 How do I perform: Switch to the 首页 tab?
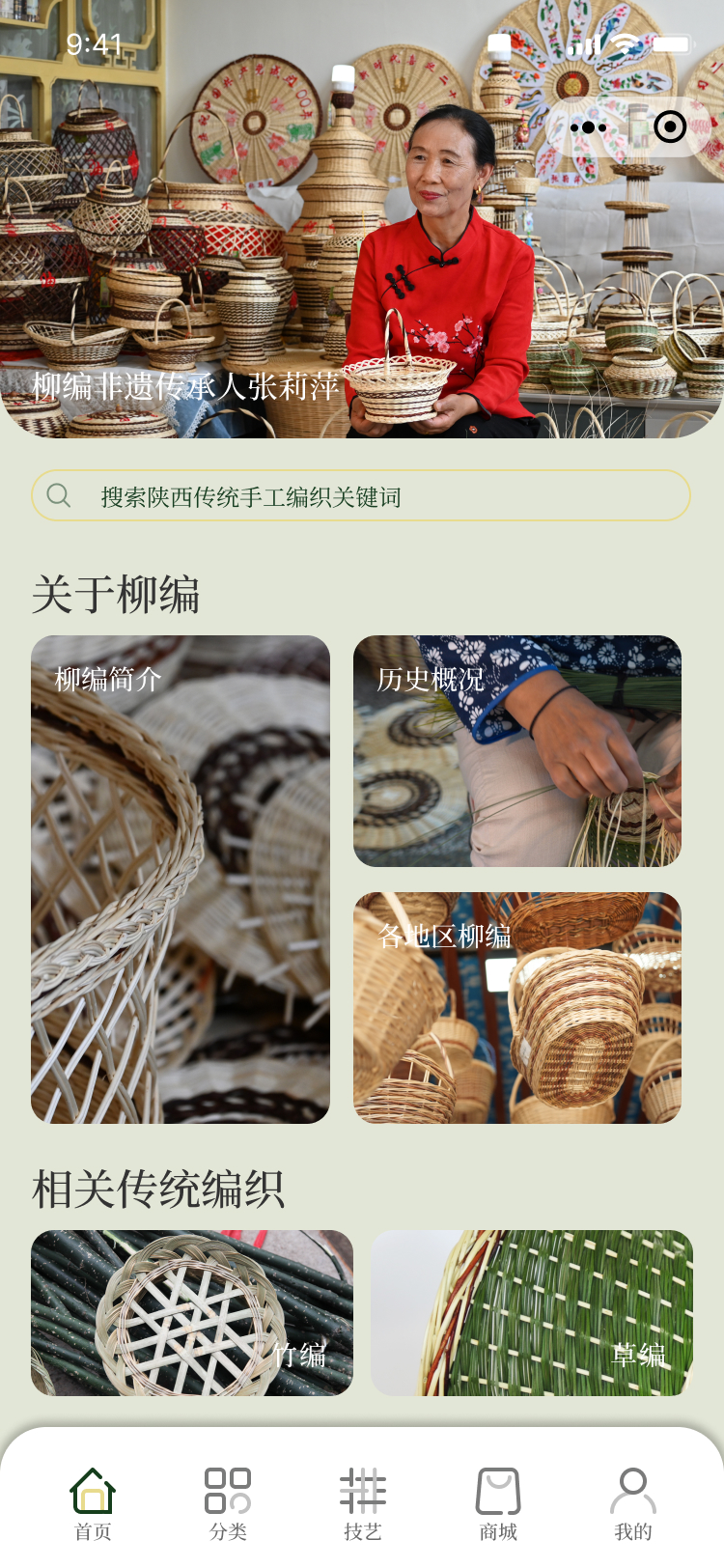[93, 1504]
